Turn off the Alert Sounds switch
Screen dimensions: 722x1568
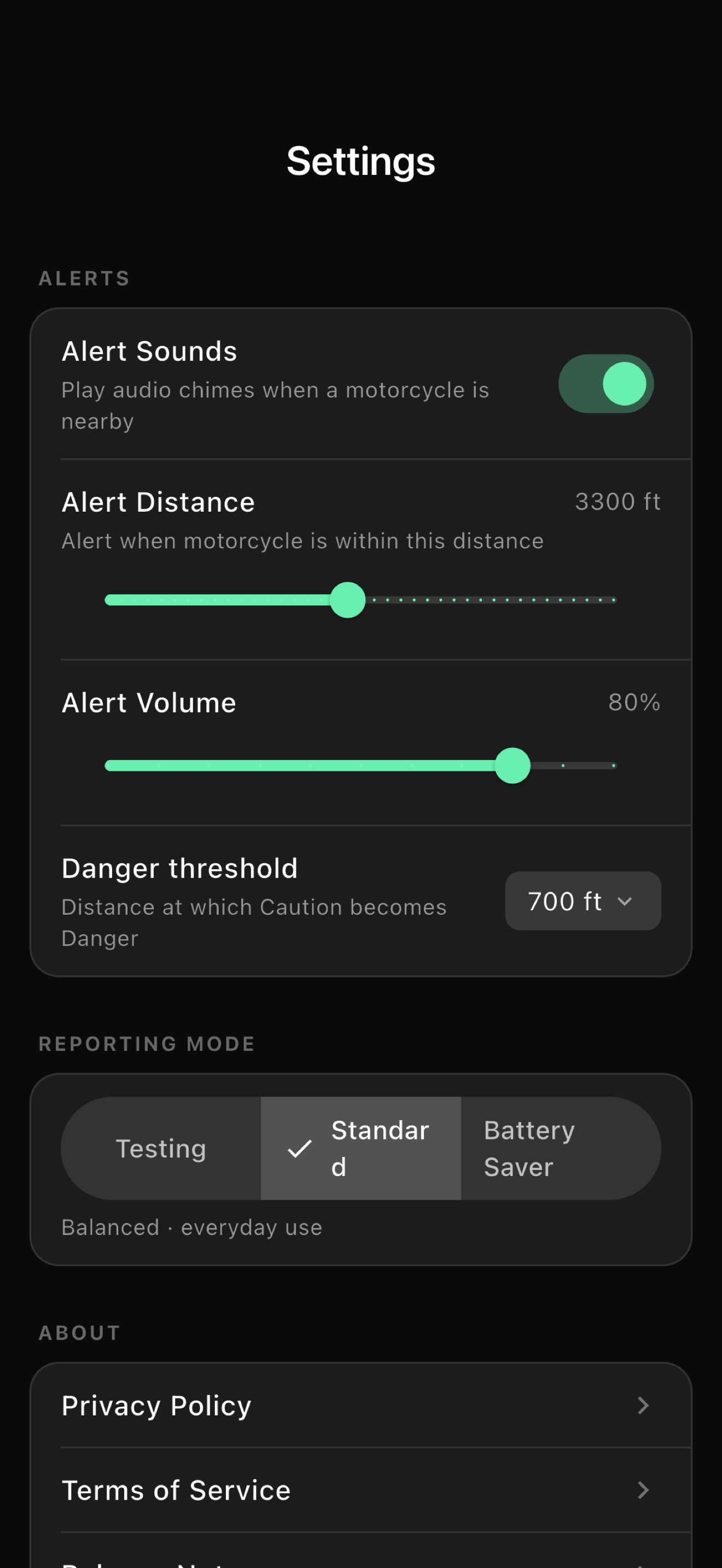[x=605, y=383]
